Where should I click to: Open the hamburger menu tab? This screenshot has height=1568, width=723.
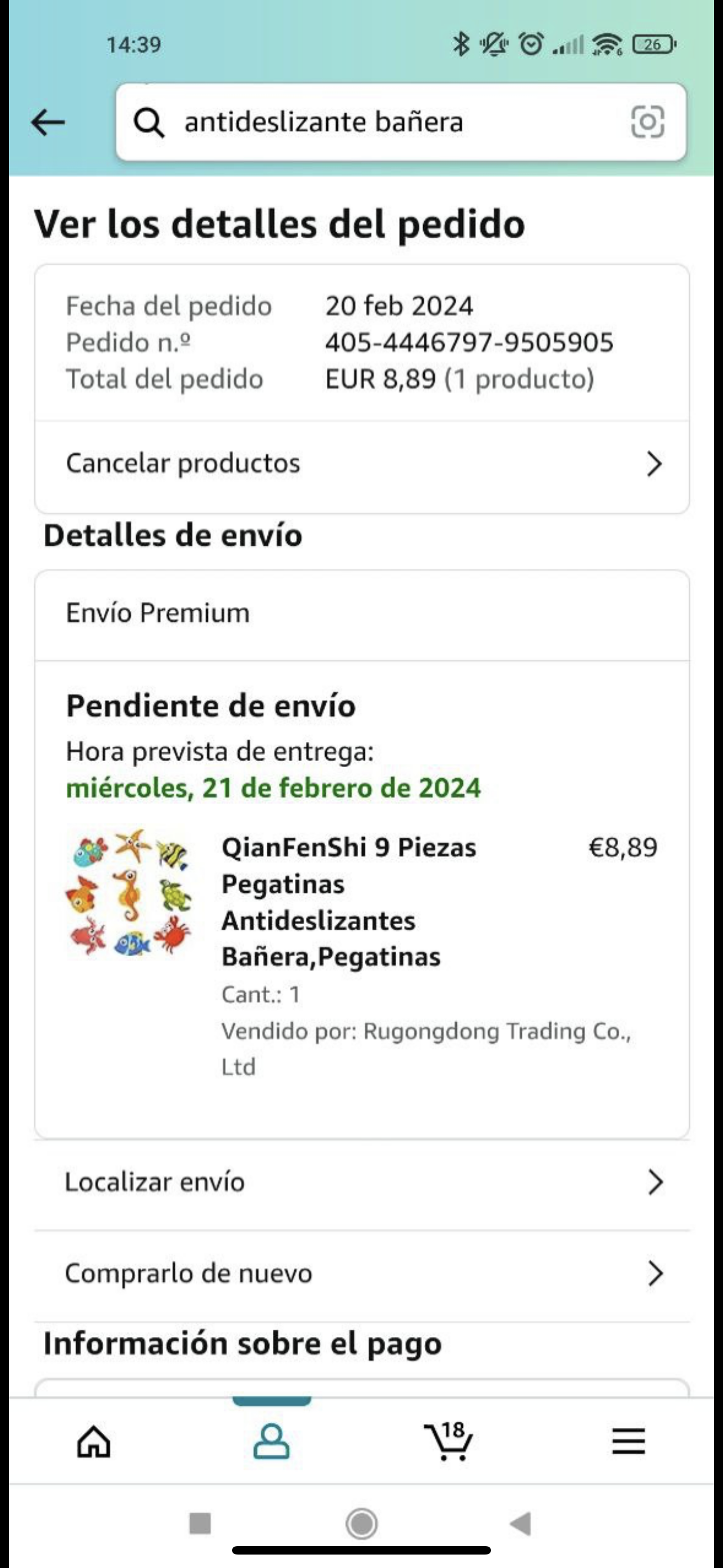[x=628, y=1441]
